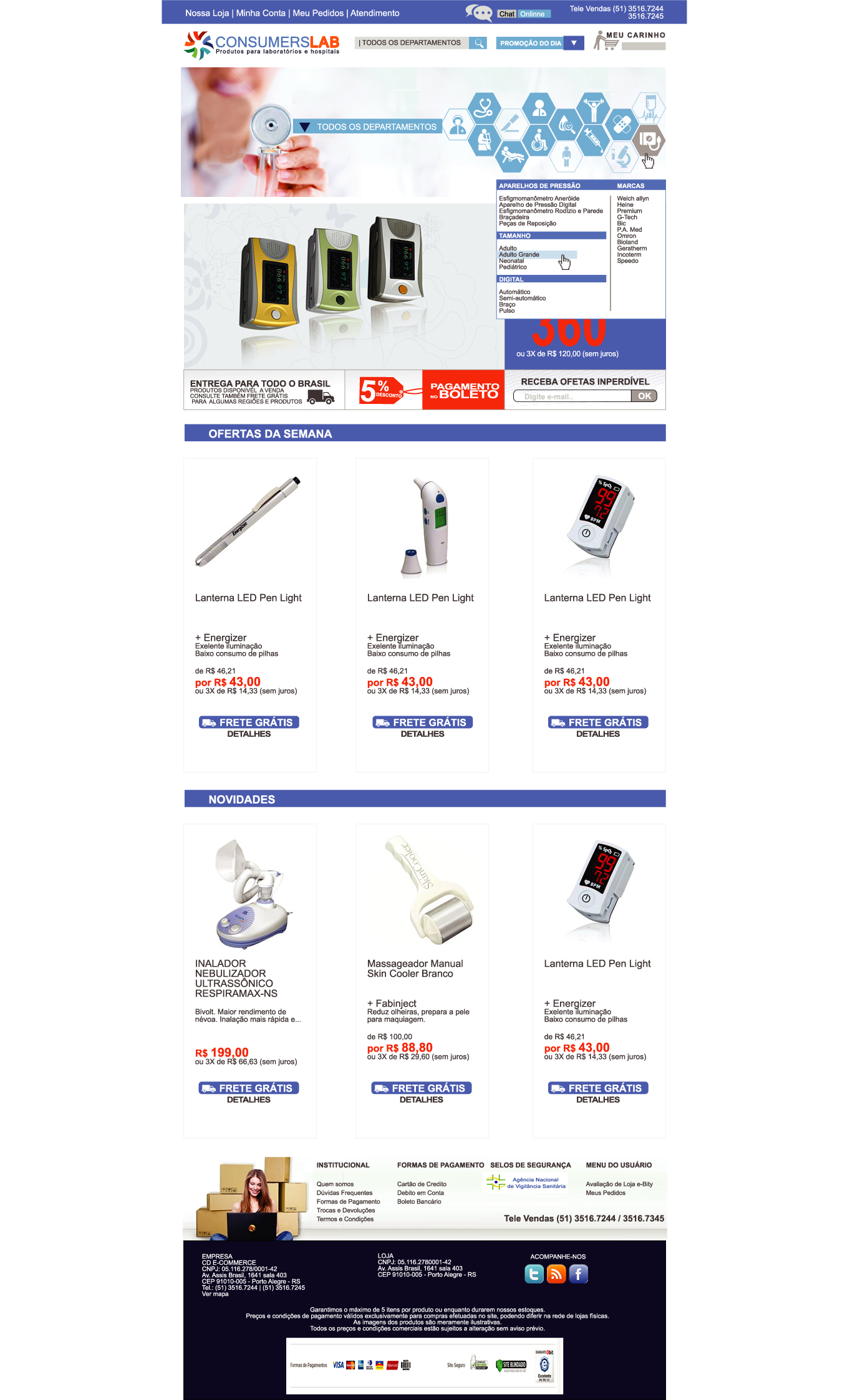Open the Facebook page icon
Screen dimensions: 845x1400
(x=578, y=1274)
